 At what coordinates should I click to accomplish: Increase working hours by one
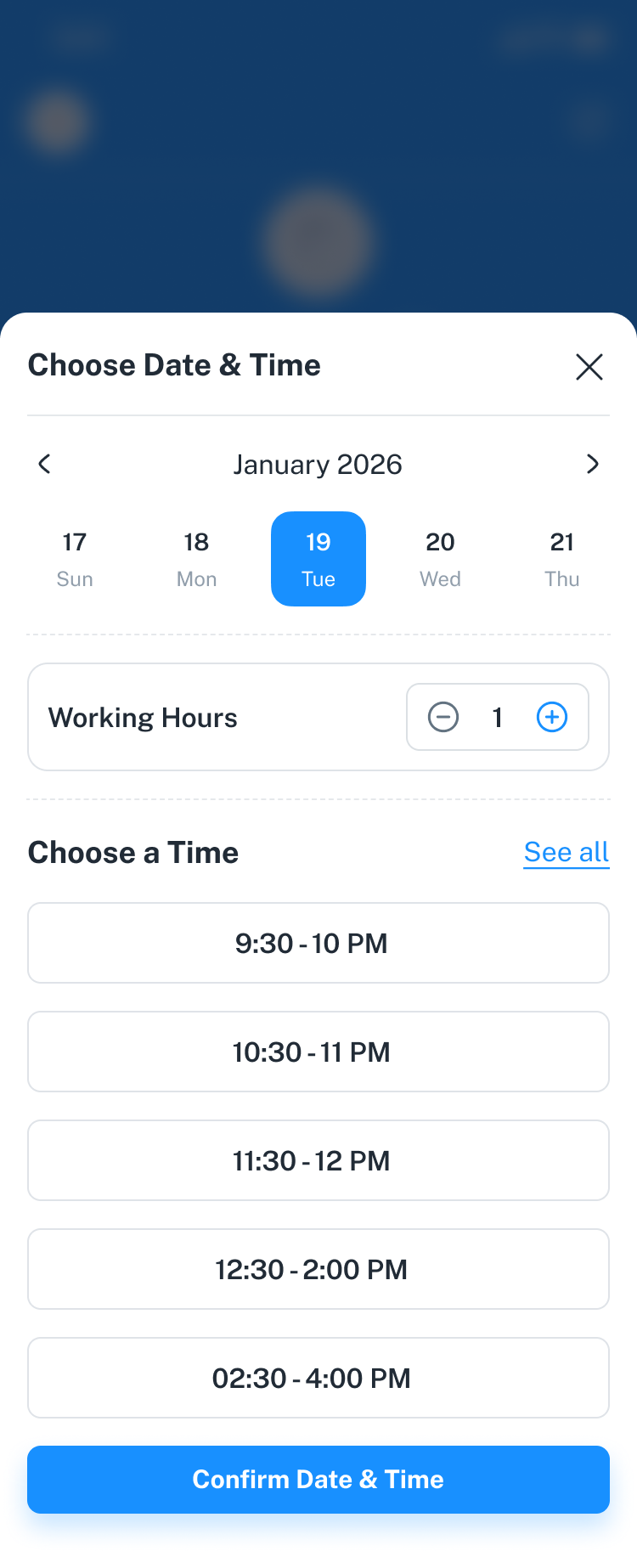(552, 717)
